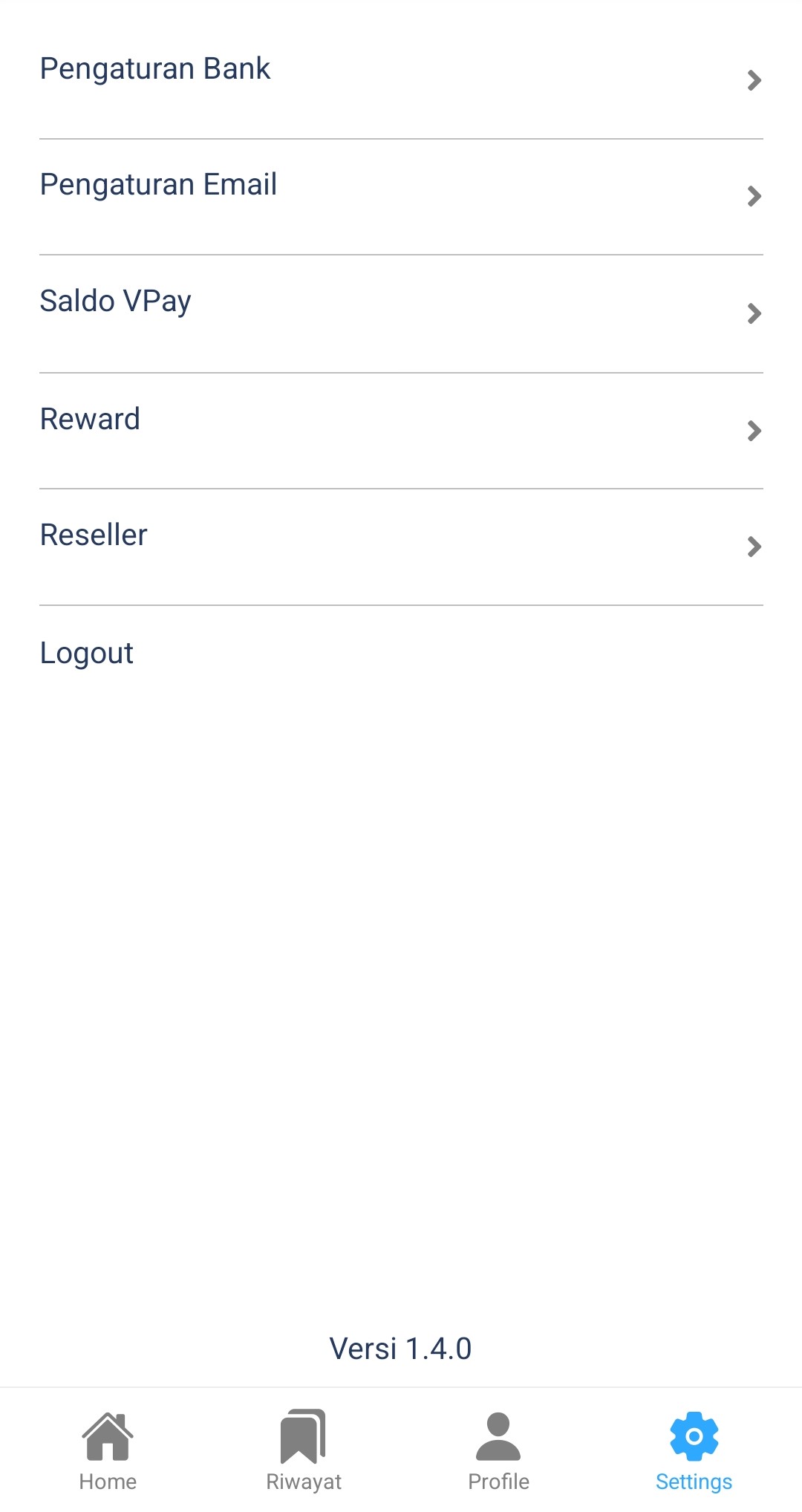This screenshot has height=1512, width=802.
Task: Switch to the Profile tab
Action: [x=498, y=1451]
